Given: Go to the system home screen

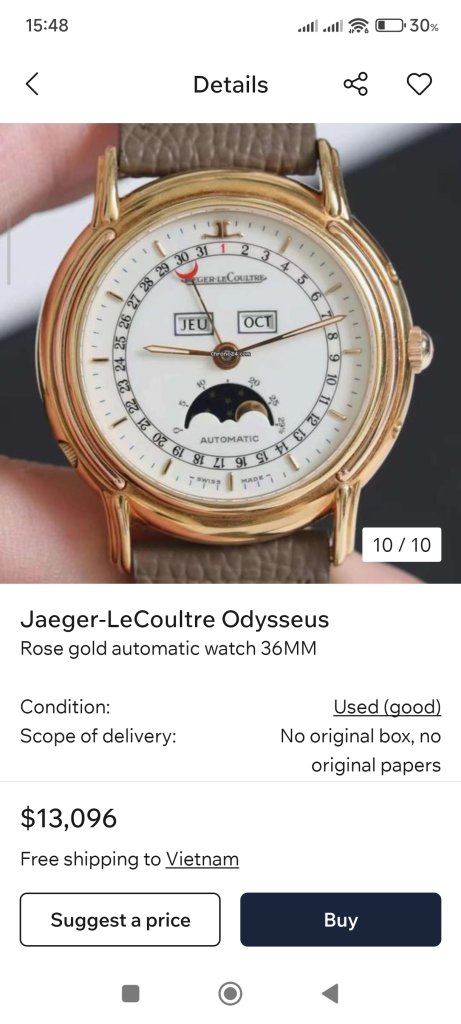Looking at the screenshot, I should click(230, 994).
